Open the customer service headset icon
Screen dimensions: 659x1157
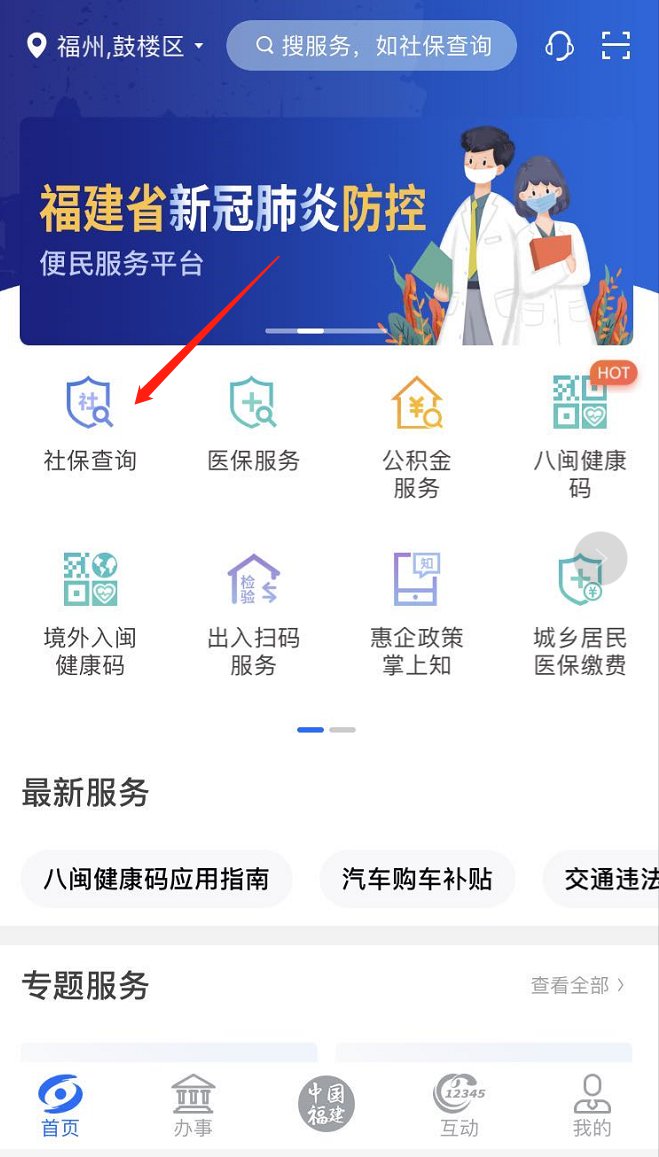[x=559, y=46]
